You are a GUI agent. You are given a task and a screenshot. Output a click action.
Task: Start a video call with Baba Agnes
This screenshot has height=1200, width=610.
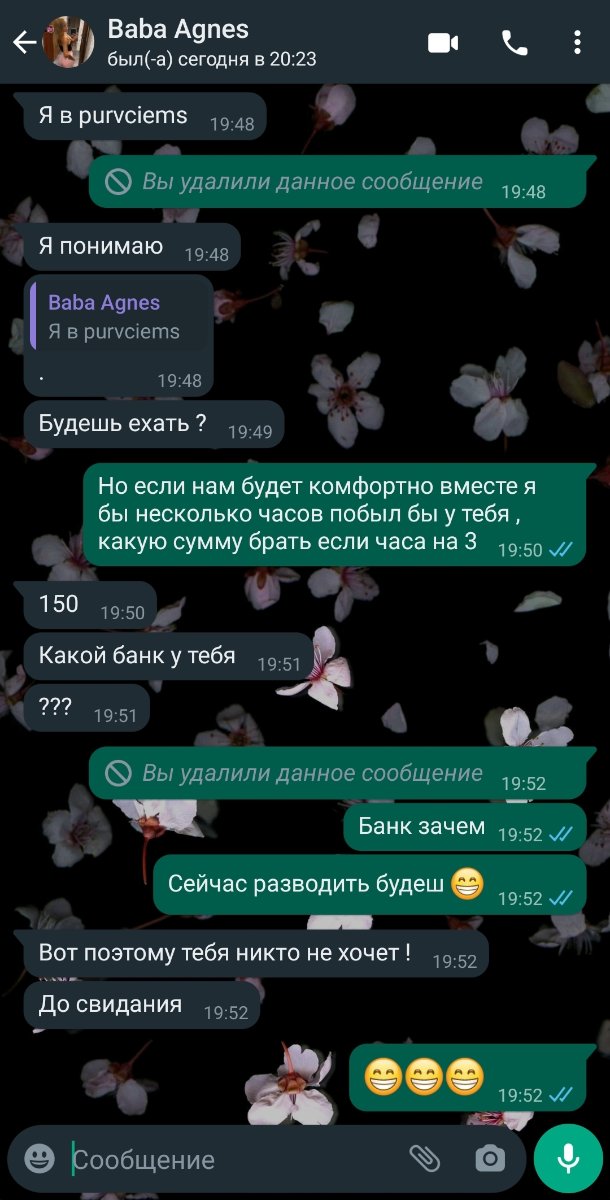click(x=443, y=43)
